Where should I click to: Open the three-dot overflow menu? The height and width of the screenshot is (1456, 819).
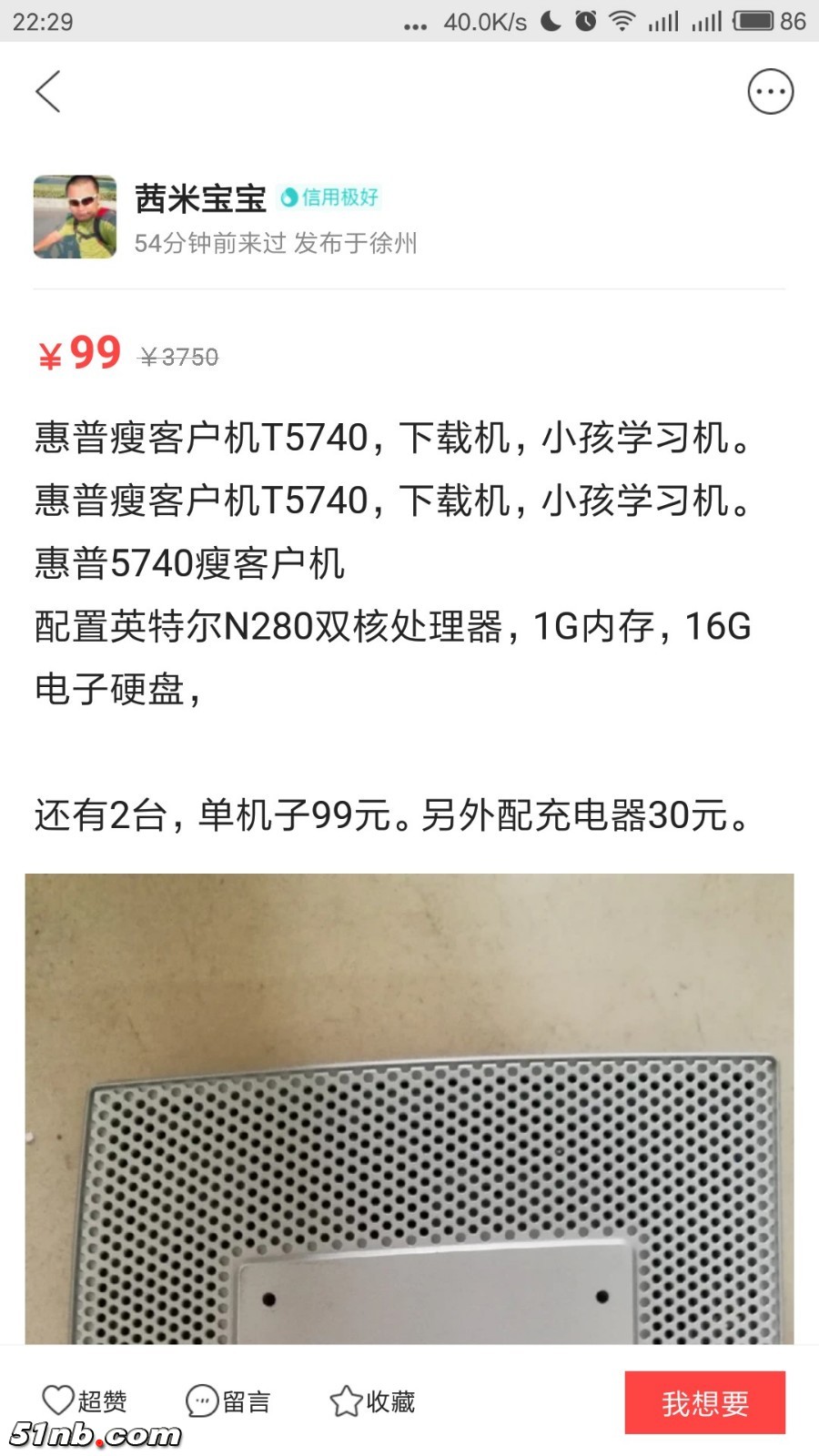(770, 92)
